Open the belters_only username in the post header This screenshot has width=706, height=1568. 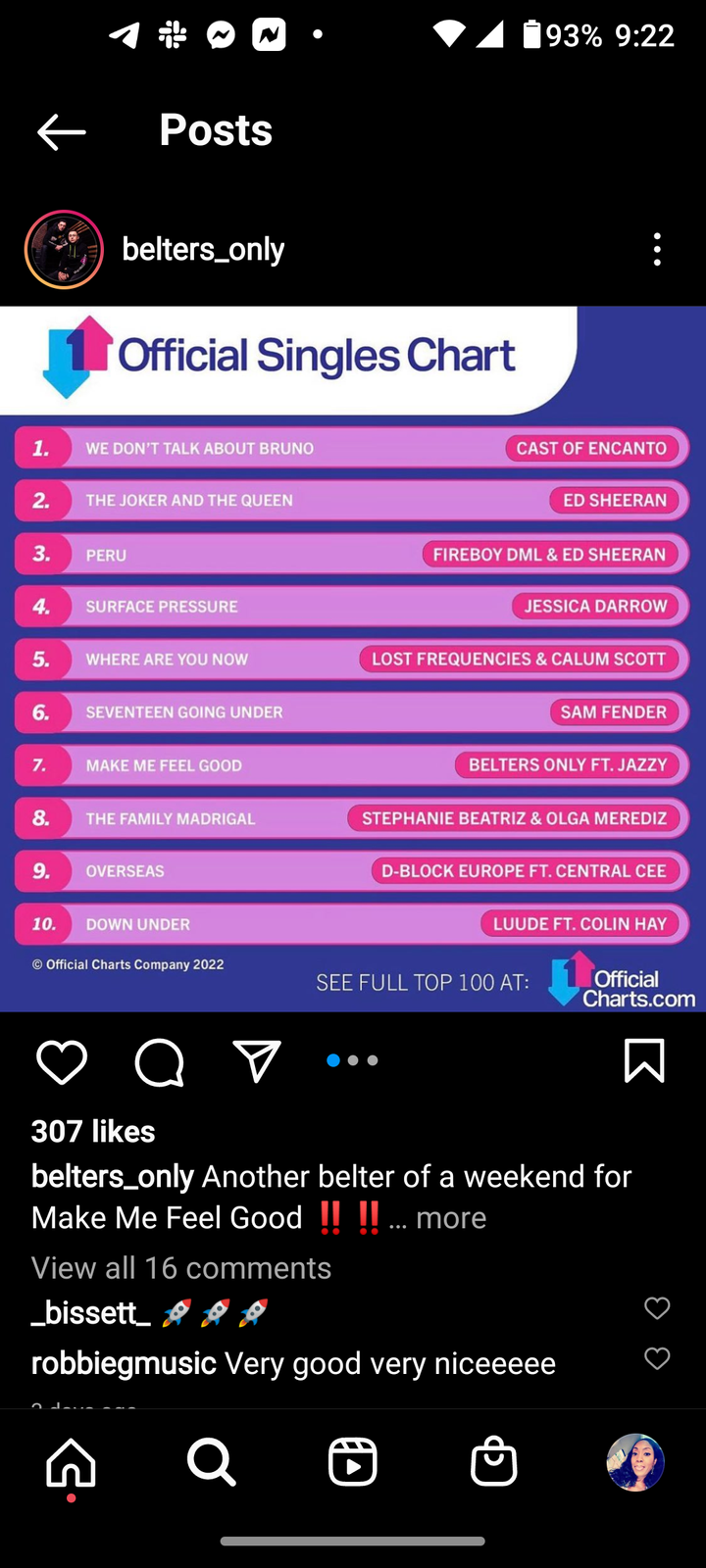pos(203,250)
